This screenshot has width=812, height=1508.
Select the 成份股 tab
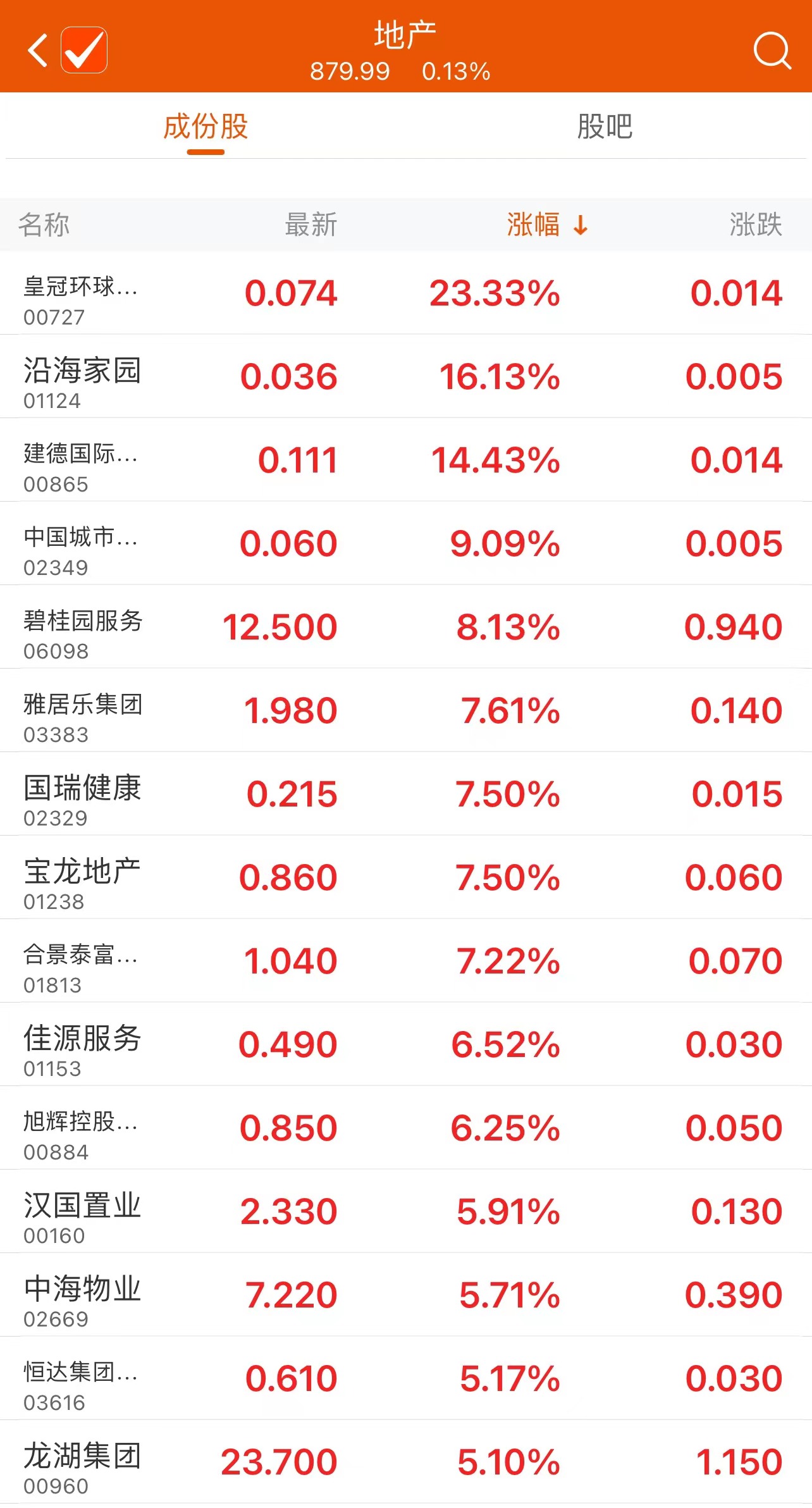[x=206, y=127]
